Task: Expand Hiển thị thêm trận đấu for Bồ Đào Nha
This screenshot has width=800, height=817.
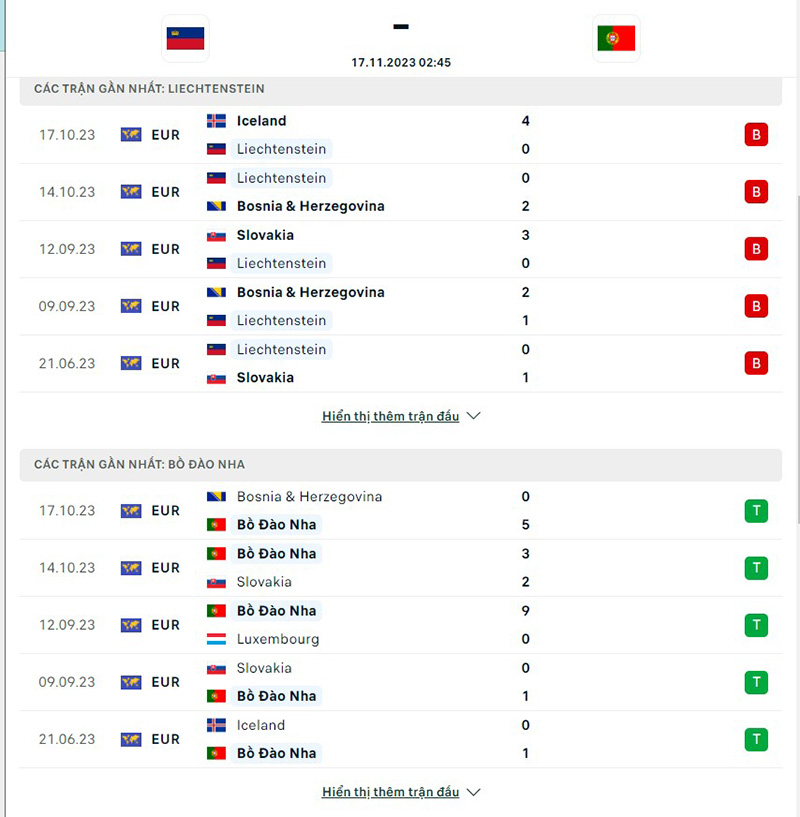Action: coord(391,791)
